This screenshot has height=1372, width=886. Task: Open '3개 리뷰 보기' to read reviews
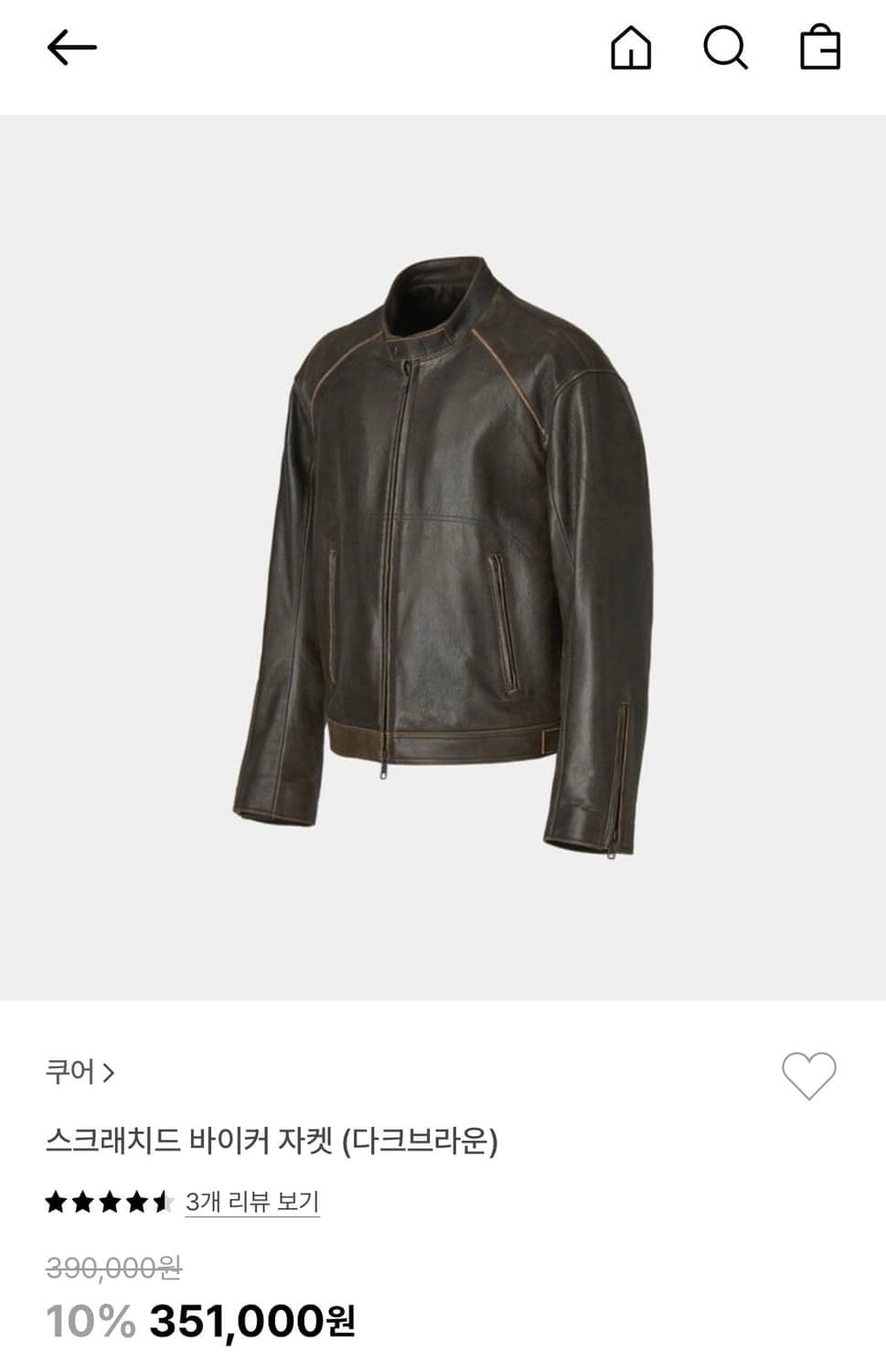click(x=253, y=1199)
